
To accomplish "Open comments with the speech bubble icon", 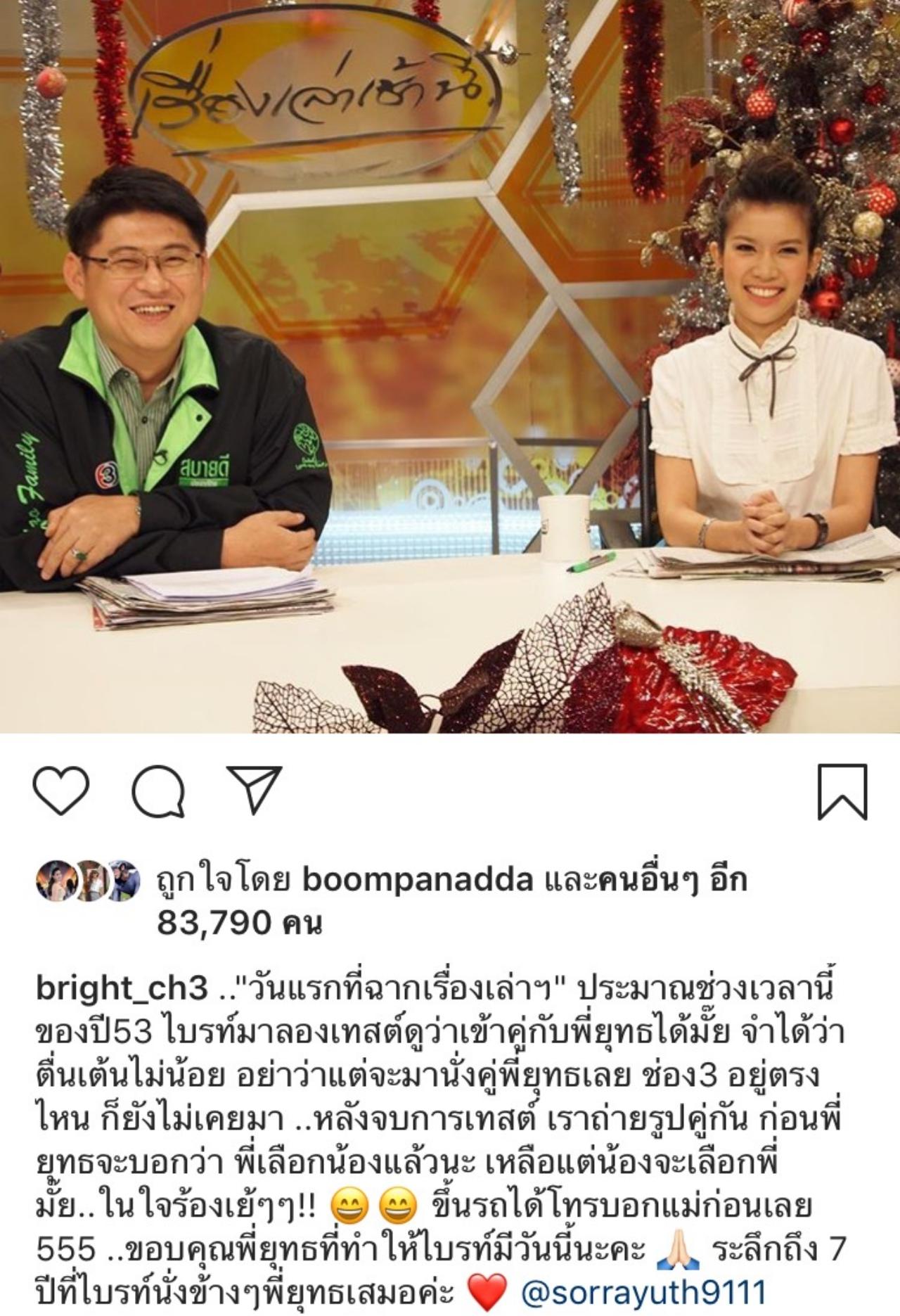I will pos(159,791).
